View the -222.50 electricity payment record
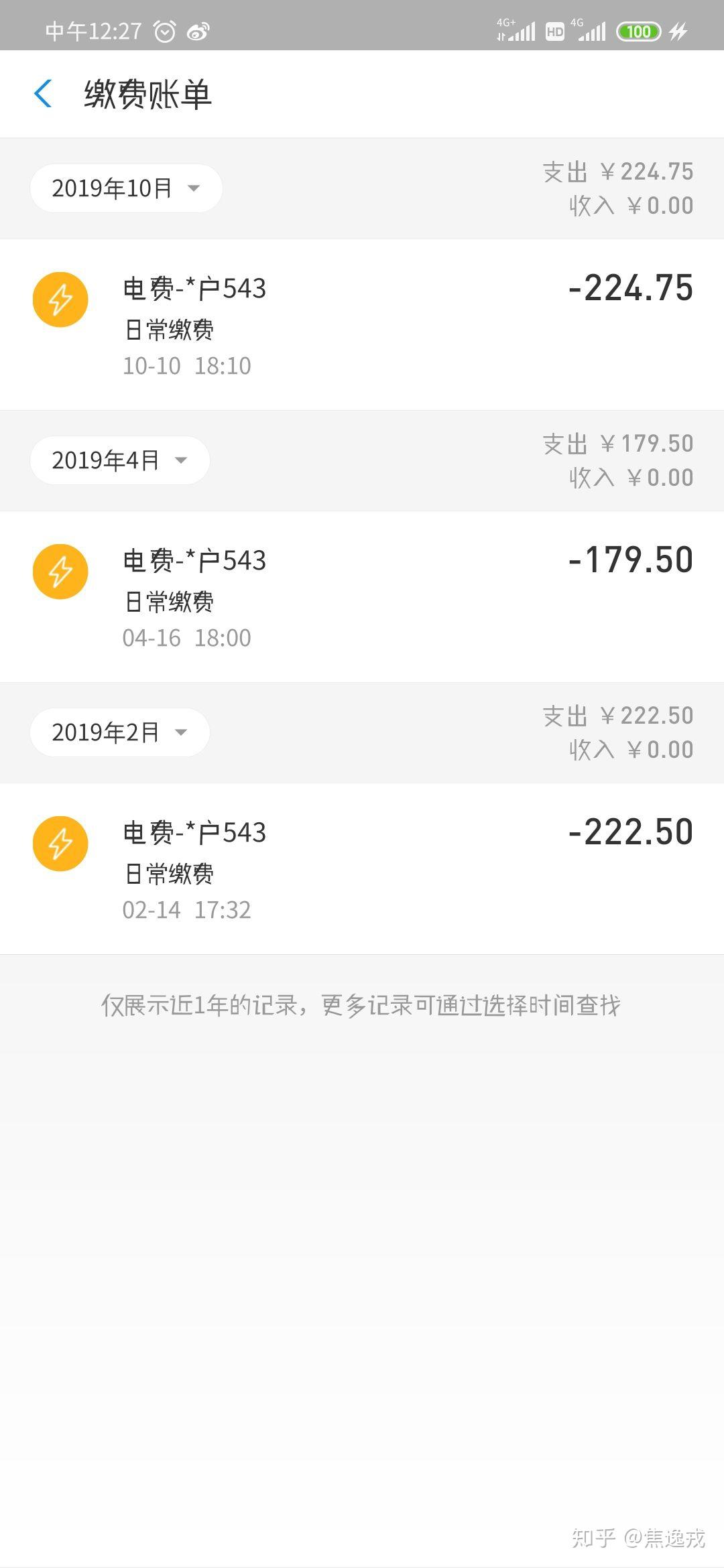Viewport: 724px width, 1568px height. tap(362, 869)
